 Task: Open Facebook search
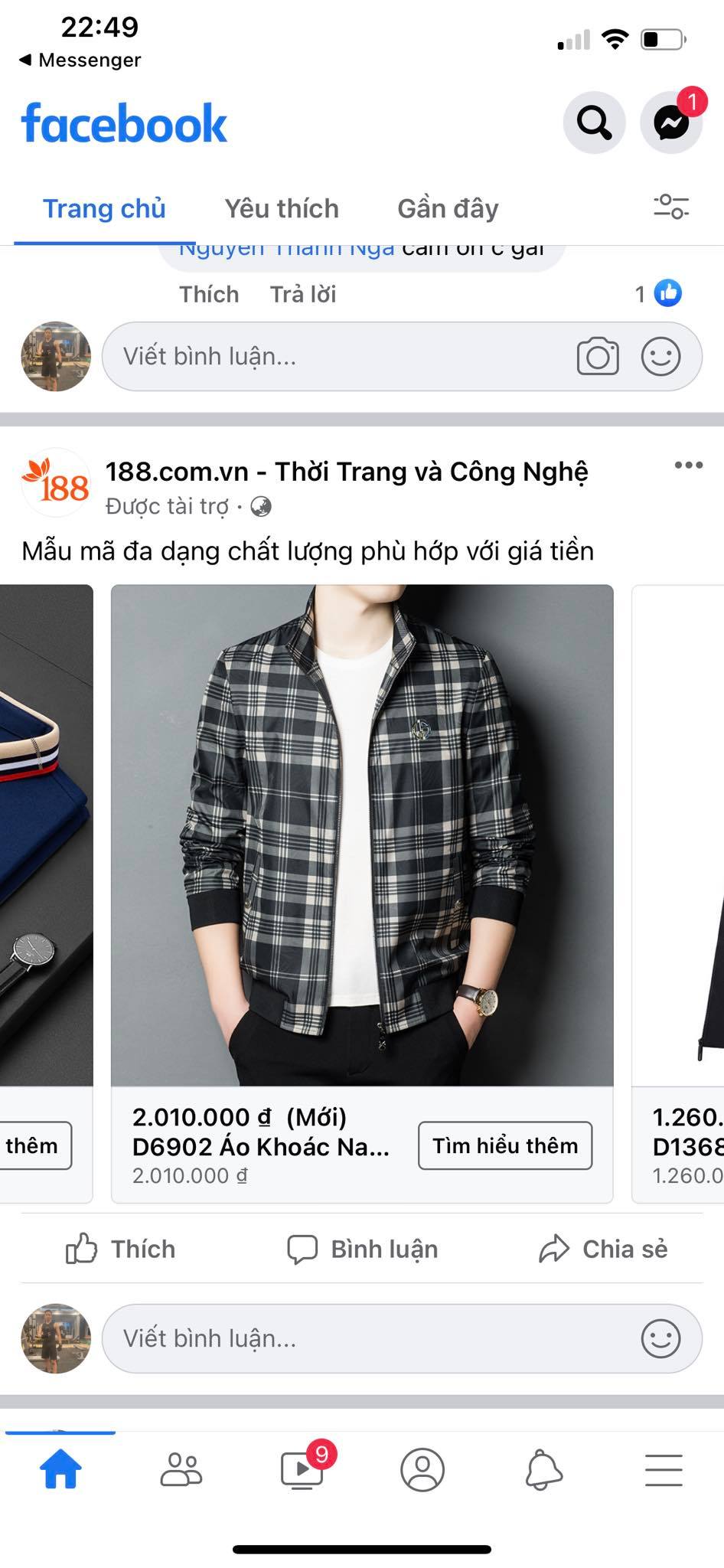[594, 122]
